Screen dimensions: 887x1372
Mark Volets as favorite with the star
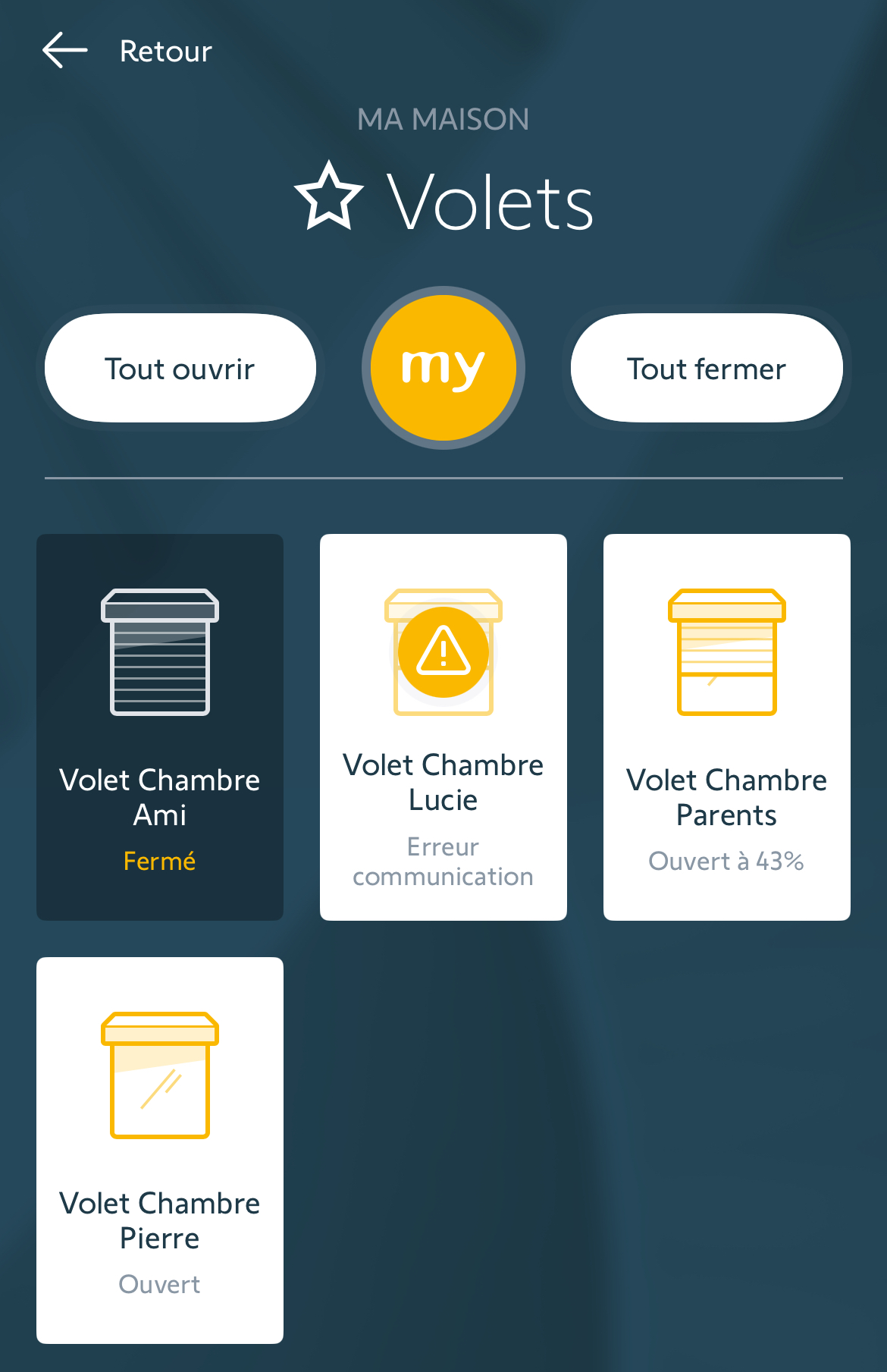329,198
